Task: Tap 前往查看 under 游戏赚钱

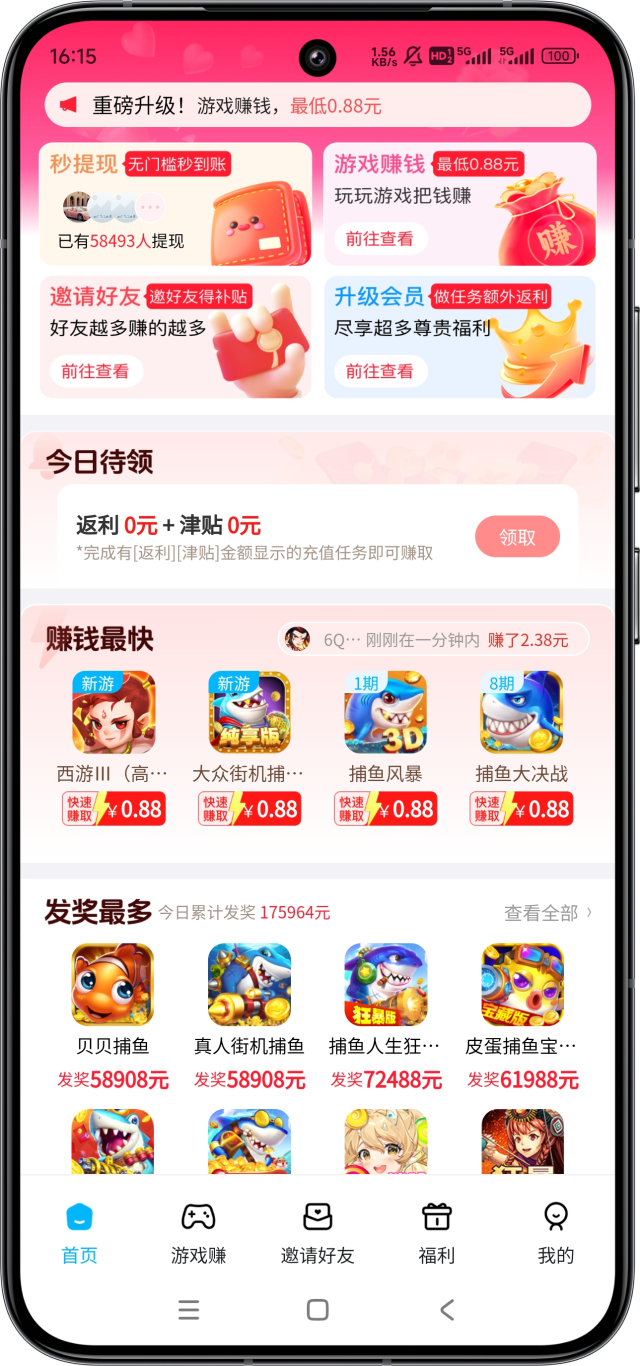Action: point(379,239)
